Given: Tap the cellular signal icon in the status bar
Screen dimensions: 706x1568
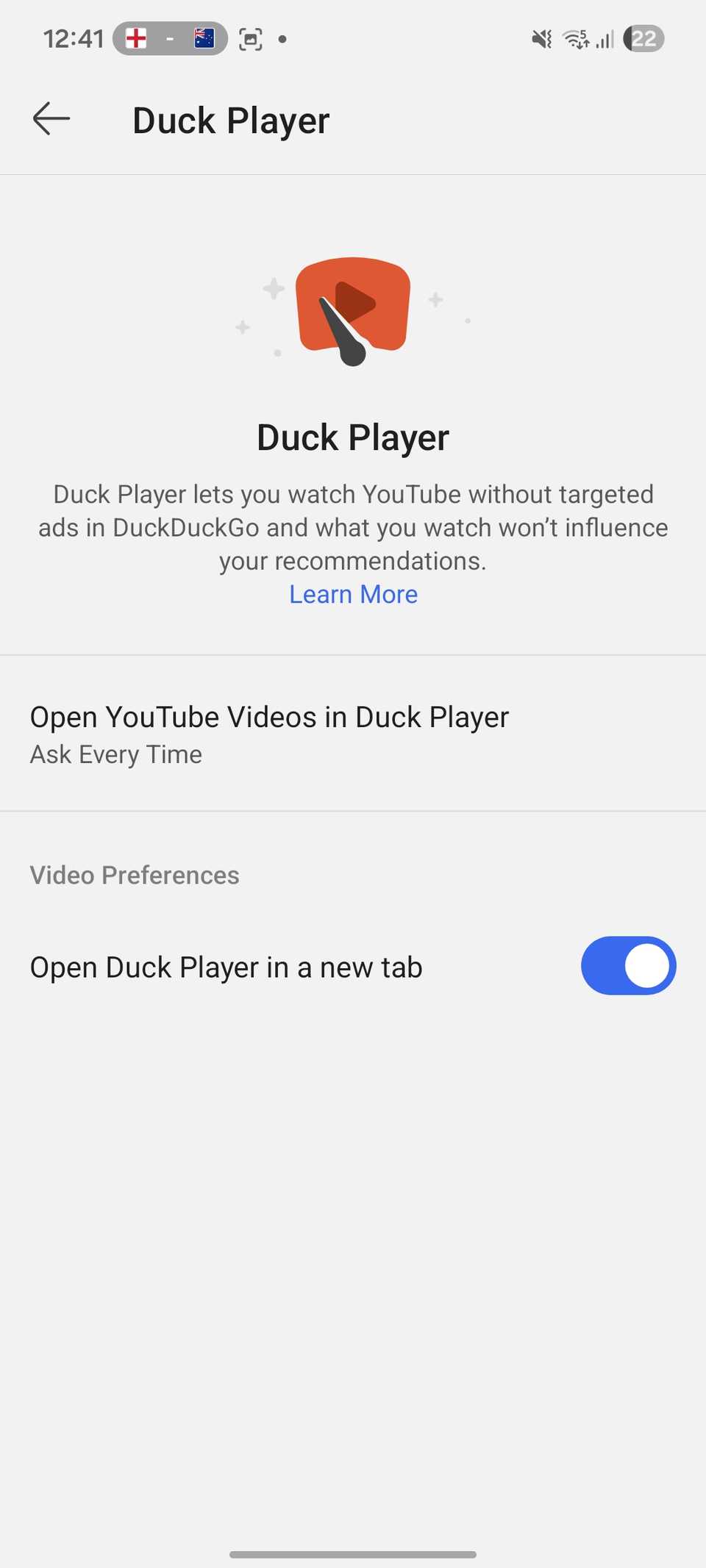Looking at the screenshot, I should (x=605, y=38).
